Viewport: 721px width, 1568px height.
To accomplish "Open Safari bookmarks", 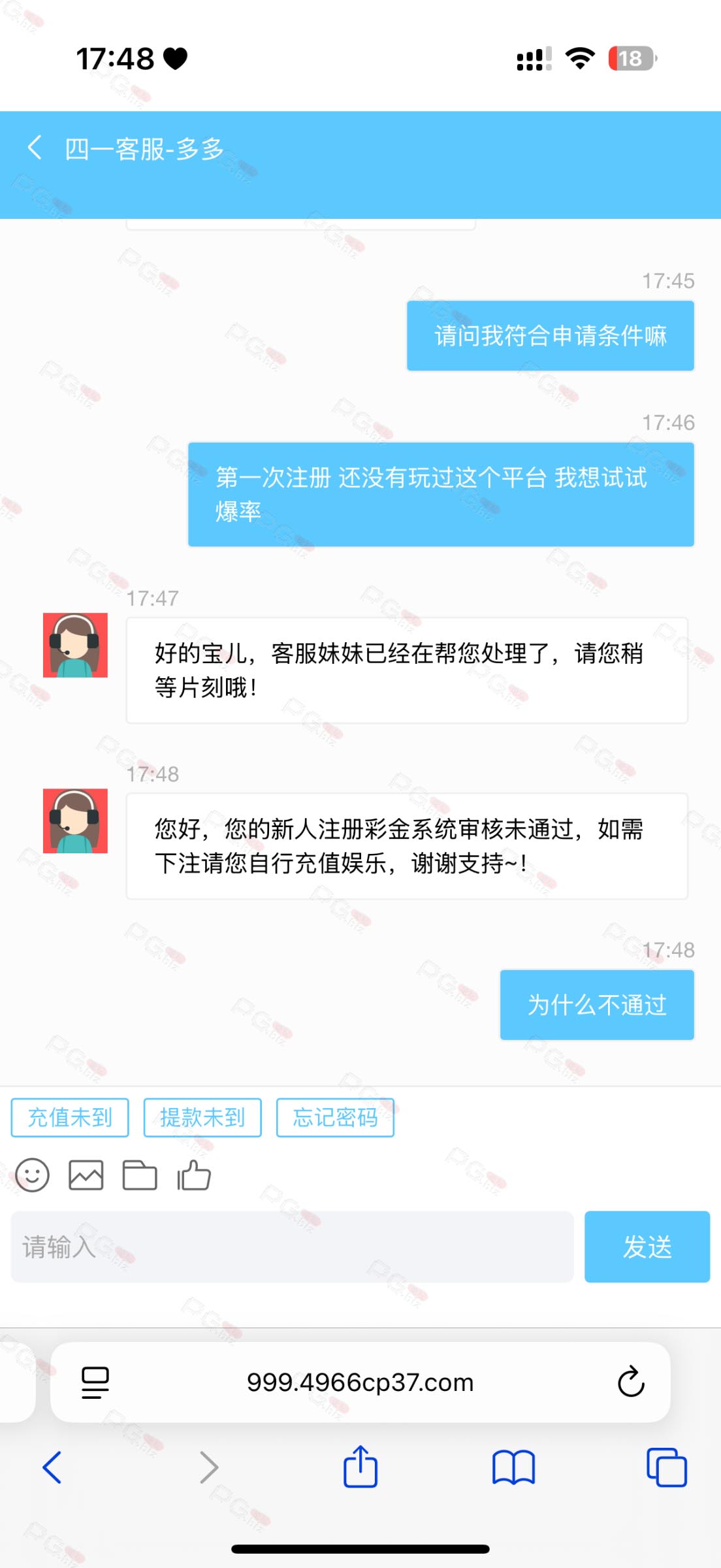I will click(x=513, y=1467).
